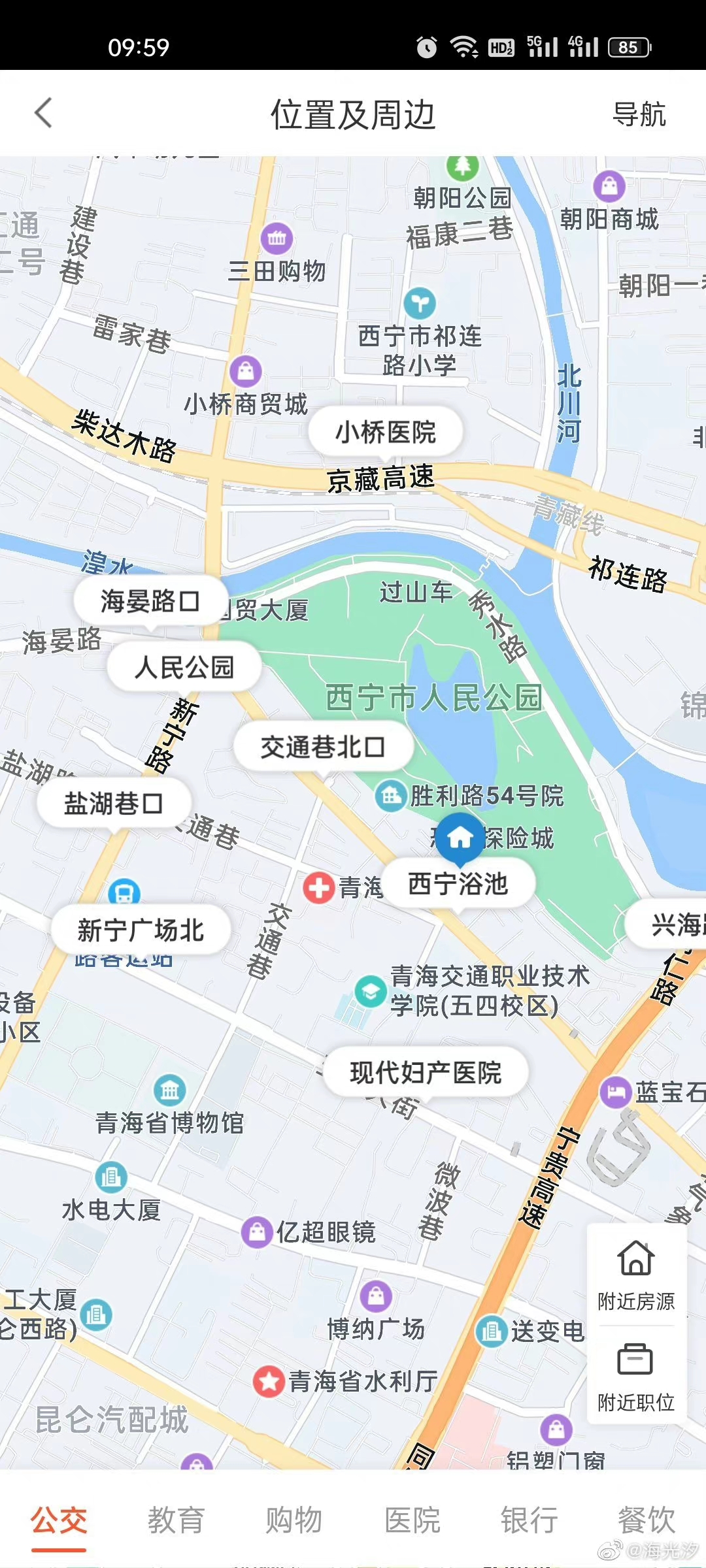Screen dimensions: 706x1568
Task: Switch to the 餐饮 tab
Action: pyautogui.click(x=646, y=1520)
